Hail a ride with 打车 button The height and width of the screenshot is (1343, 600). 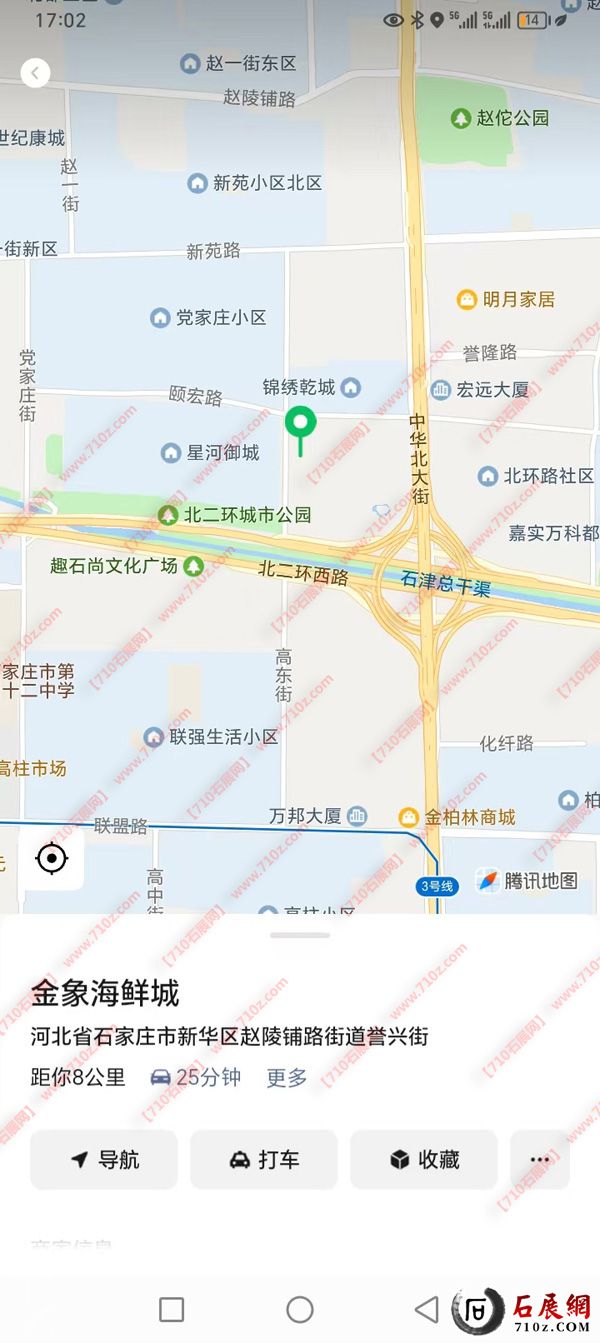tap(264, 1160)
